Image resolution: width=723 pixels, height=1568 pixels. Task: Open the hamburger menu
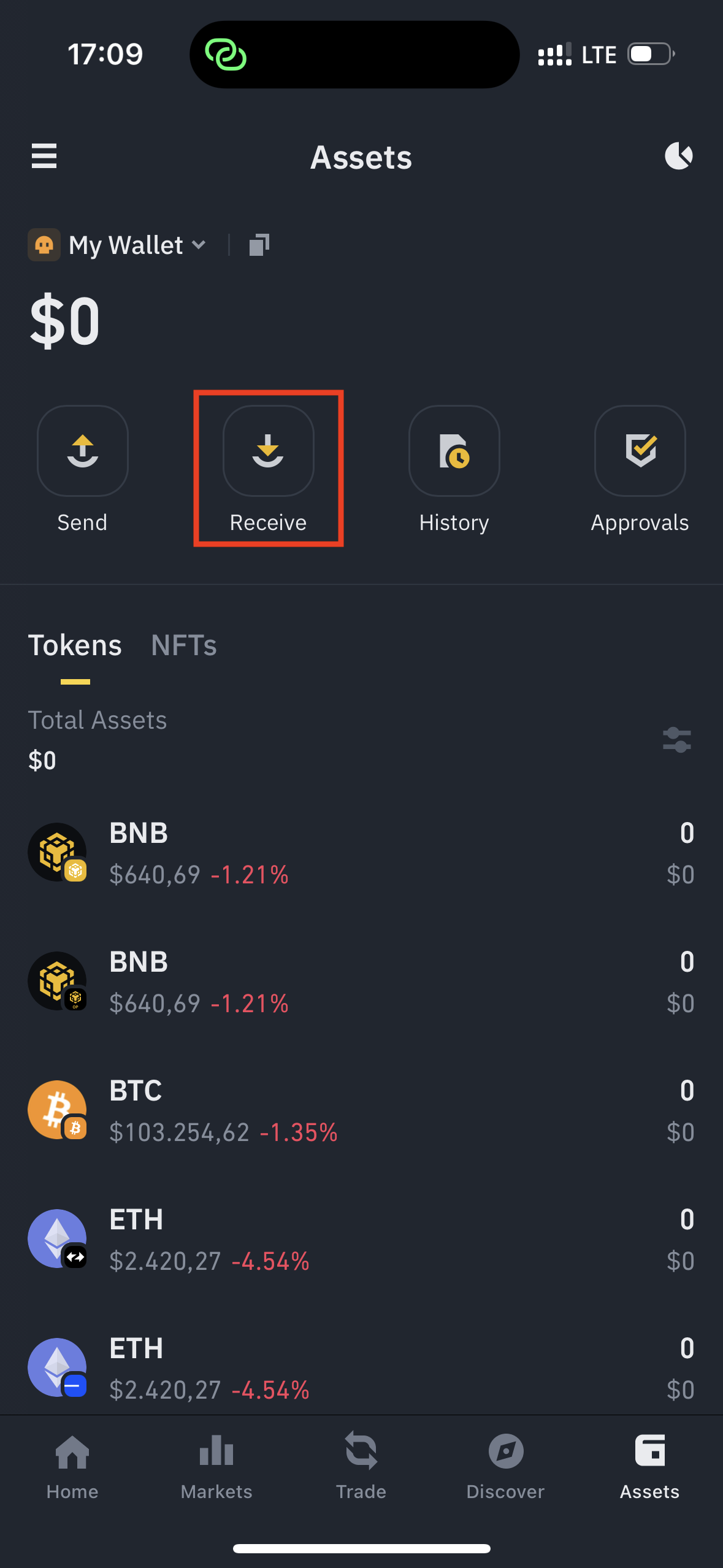coord(44,156)
